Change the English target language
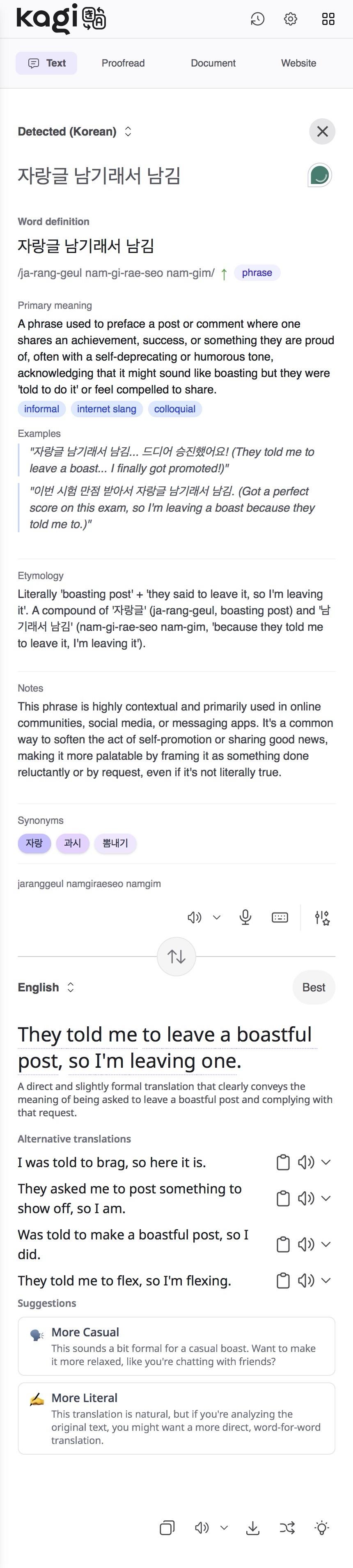 coord(46,987)
